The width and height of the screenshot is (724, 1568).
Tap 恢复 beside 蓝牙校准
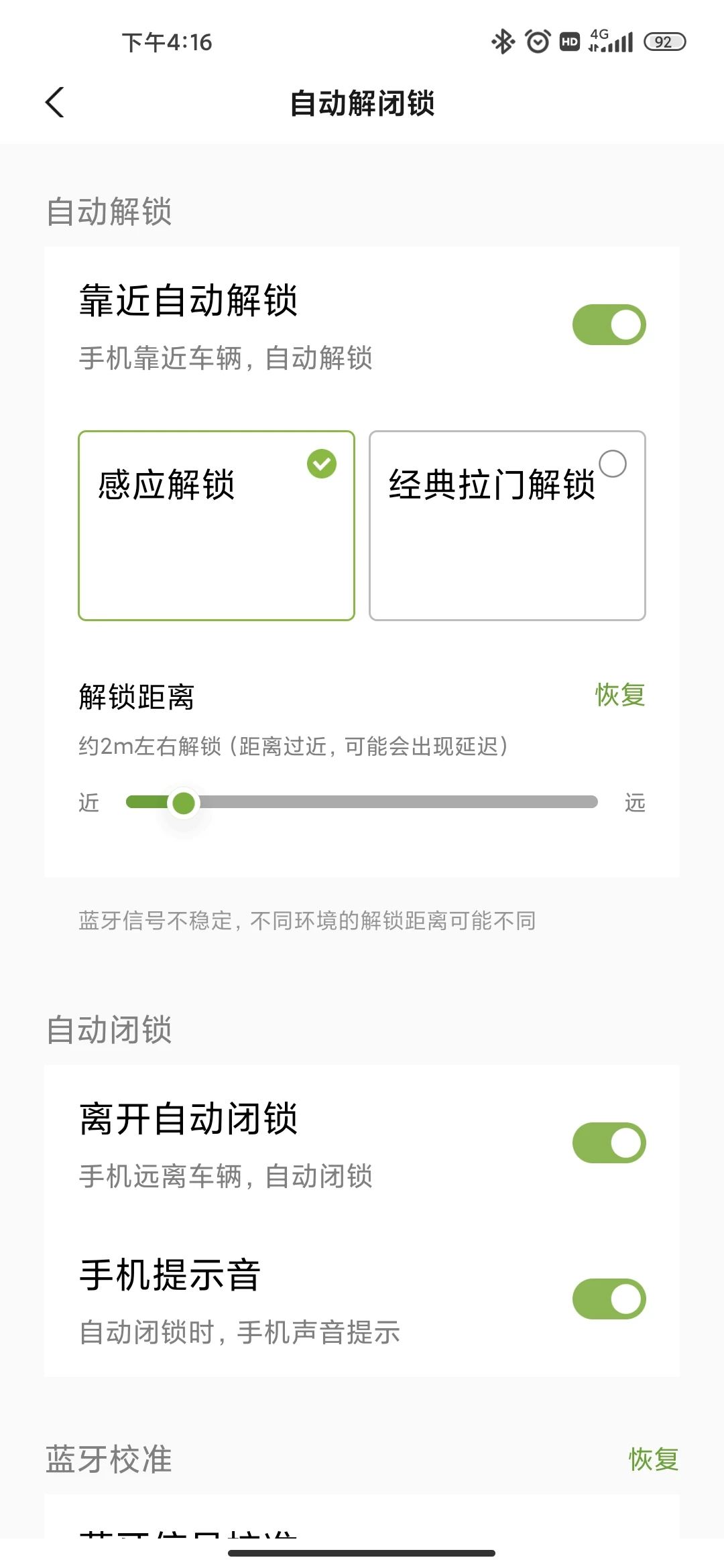[x=654, y=1459]
